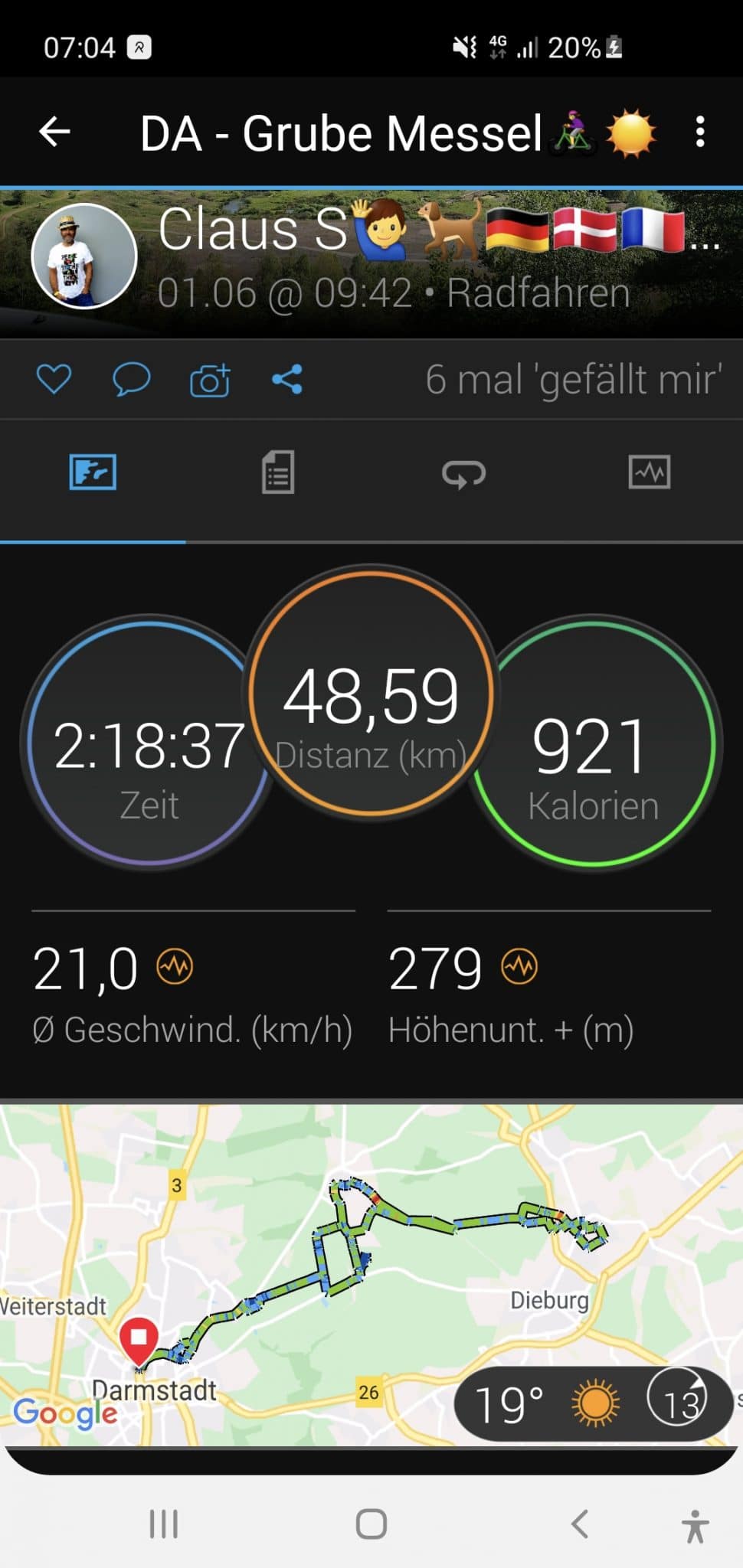This screenshot has height=1568, width=743.
Task: Open the route map near Darmstadt
Action: point(371,1275)
